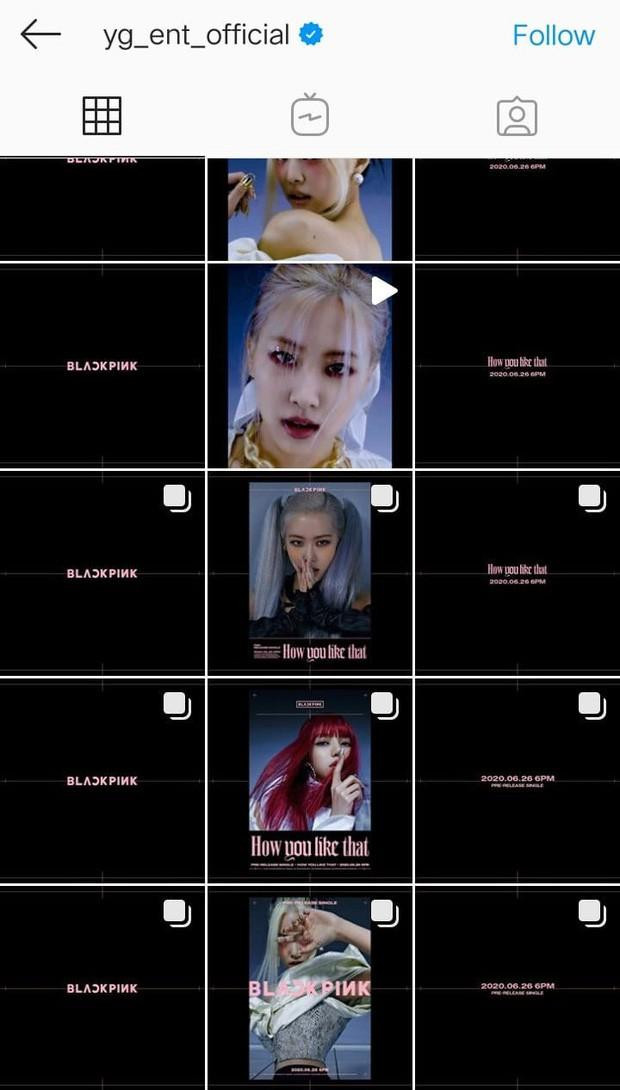Open the partially visible portrait post at top
Viewport: 620px width, 1090px height.
310,208
